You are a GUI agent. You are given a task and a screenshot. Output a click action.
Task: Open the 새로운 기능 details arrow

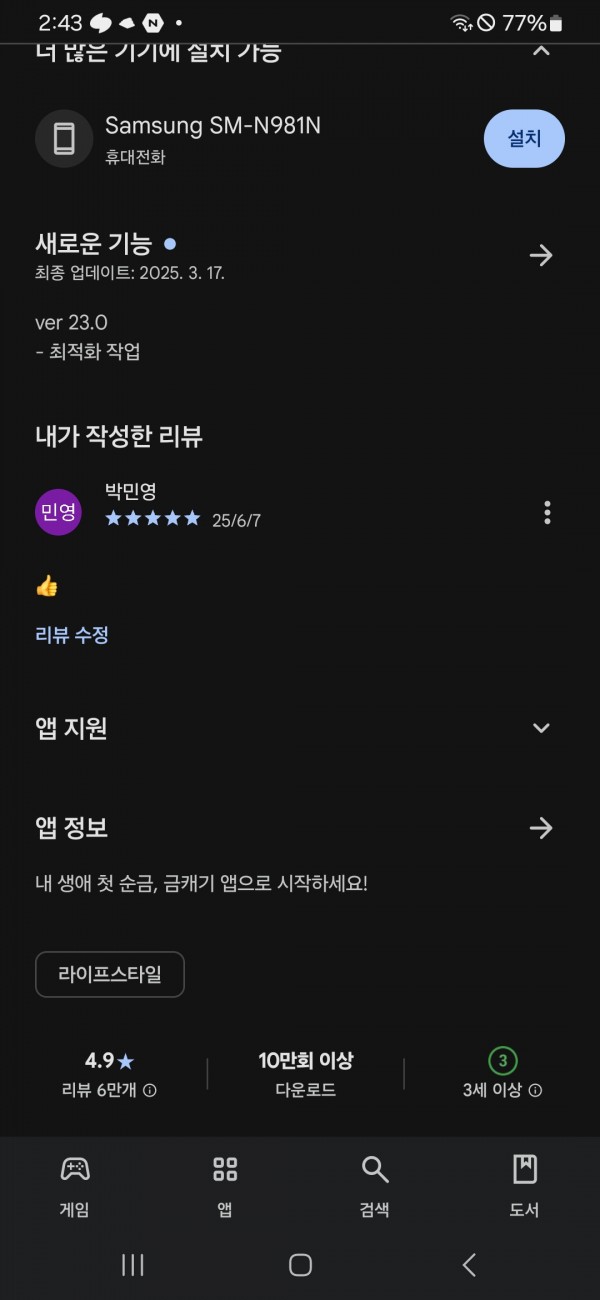(541, 255)
